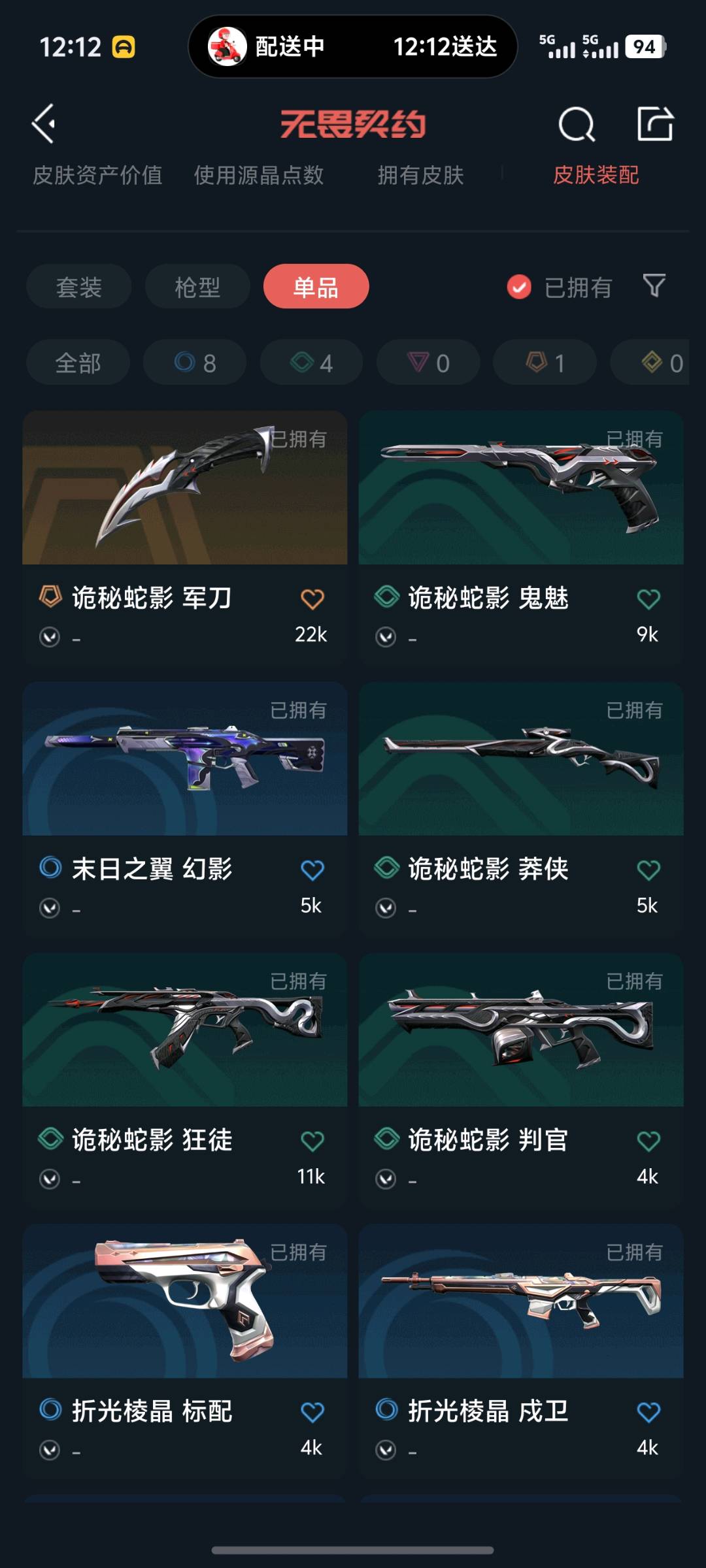Uncheck the 已拥有 checkbox
This screenshot has width=706, height=1568.
coord(519,287)
